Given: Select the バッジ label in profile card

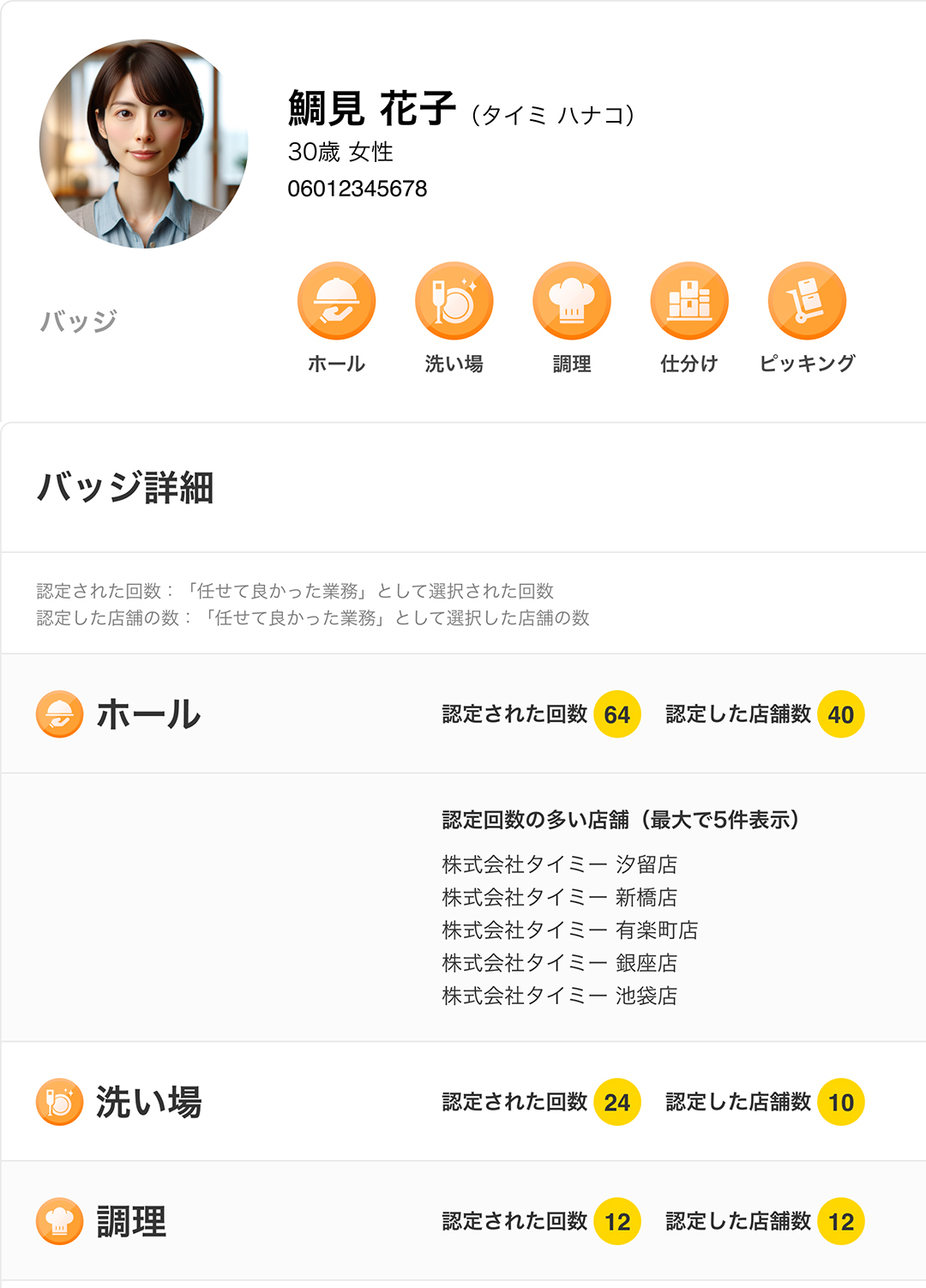Looking at the screenshot, I should click(x=78, y=320).
